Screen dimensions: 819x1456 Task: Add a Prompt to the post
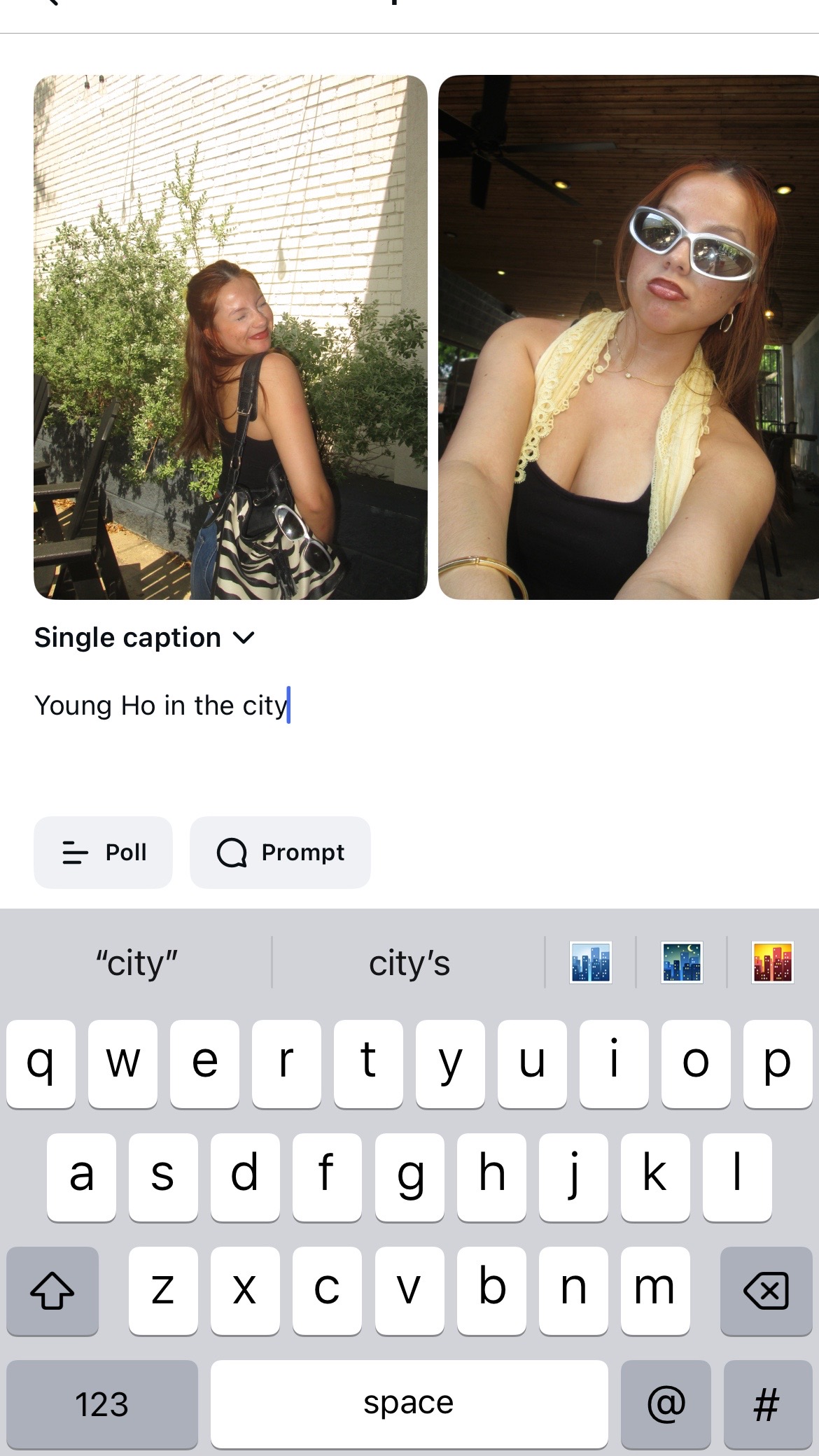[280, 853]
